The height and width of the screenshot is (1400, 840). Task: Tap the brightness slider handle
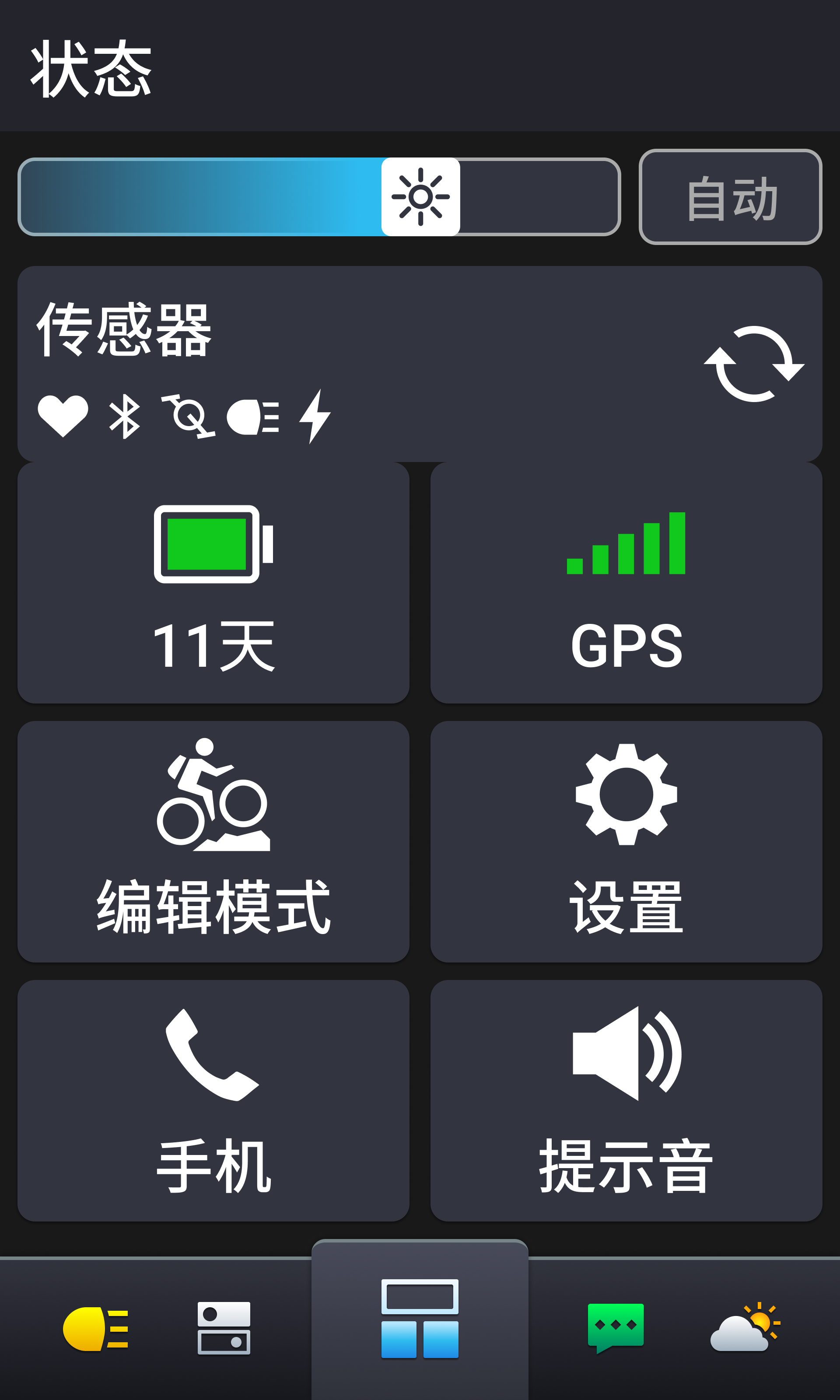(420, 197)
